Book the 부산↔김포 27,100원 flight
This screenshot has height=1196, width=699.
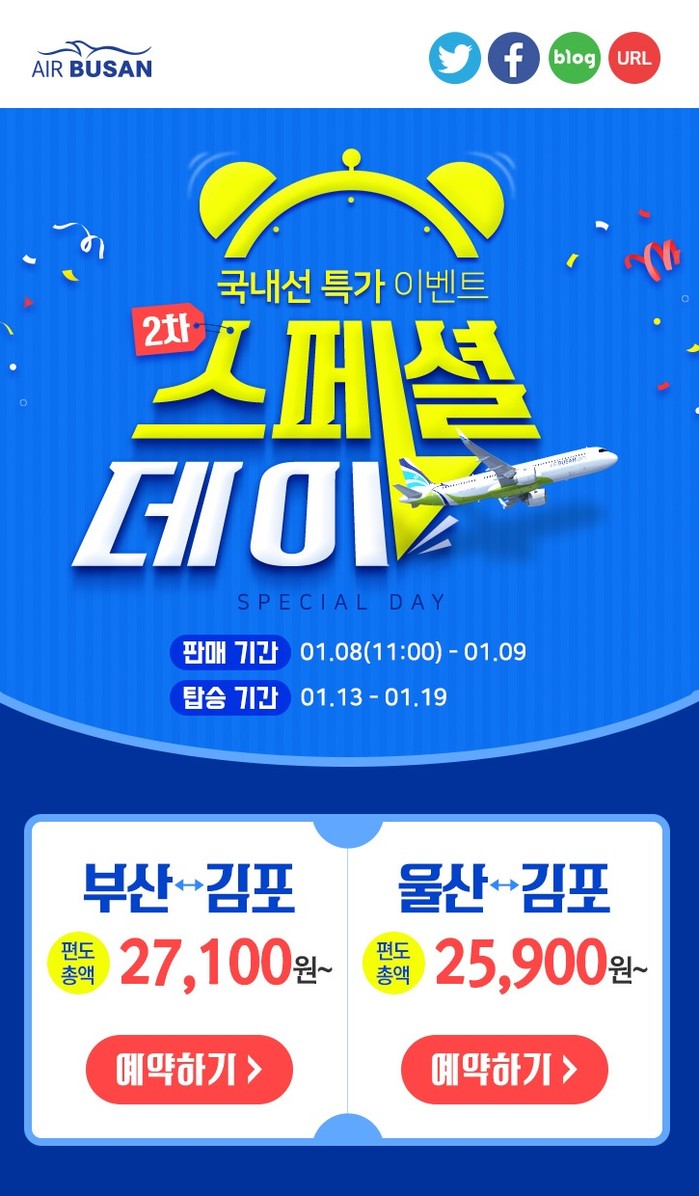coord(190,1069)
